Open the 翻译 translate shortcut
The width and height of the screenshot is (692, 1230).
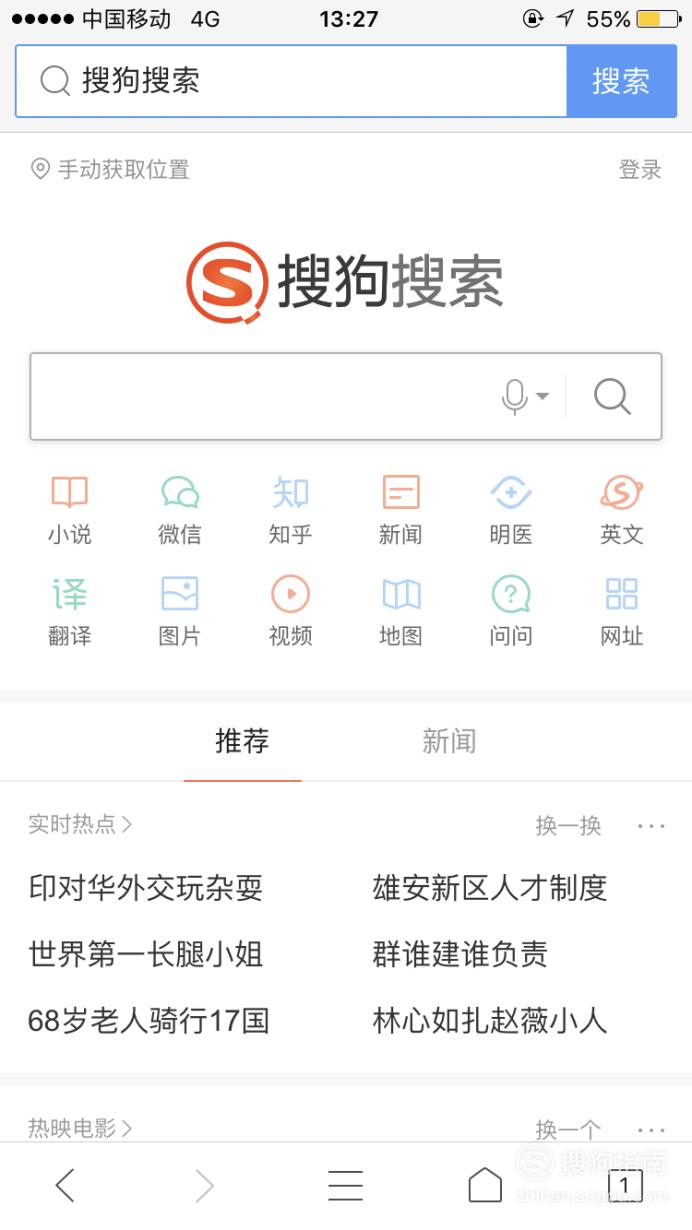pos(69,611)
